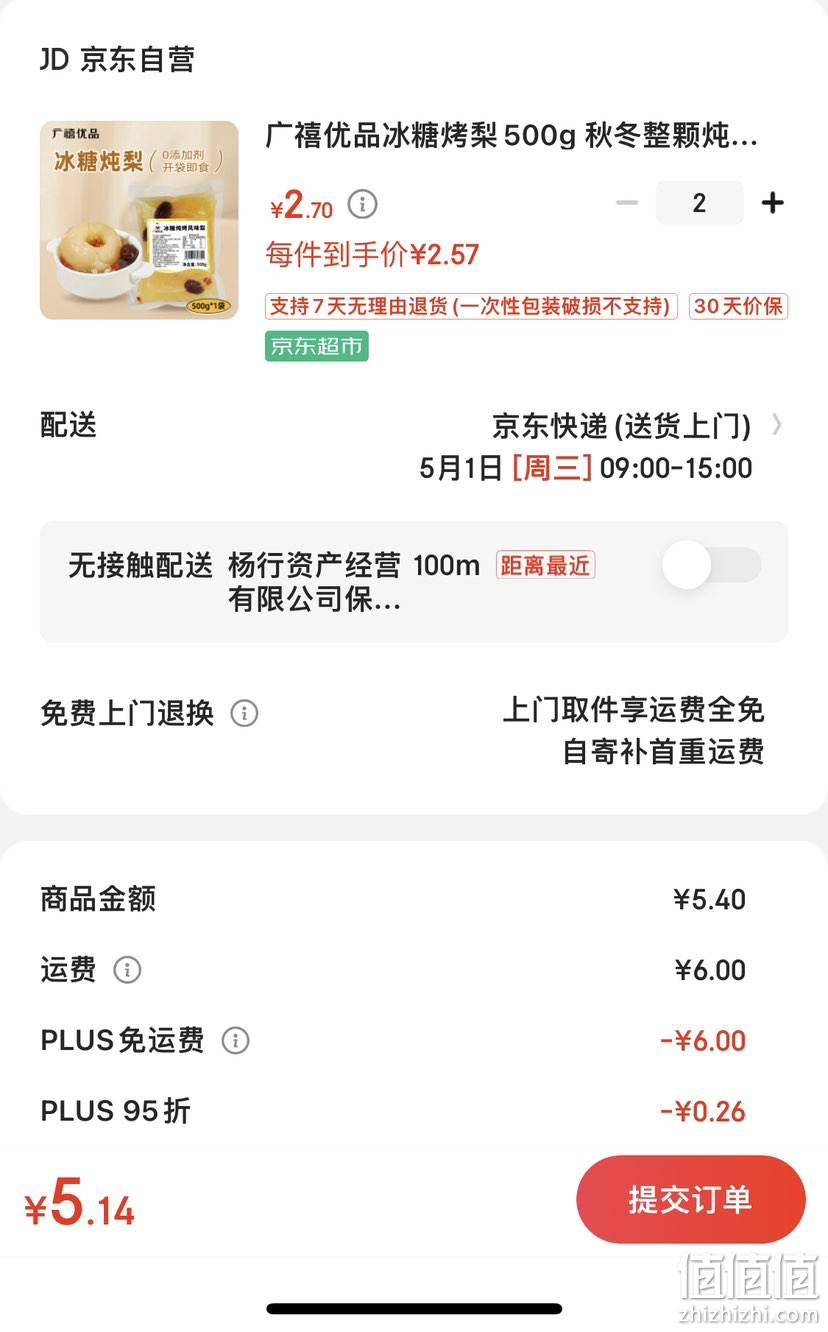This screenshot has height=1332, width=828.
Task: Show info about 免费上门退换
Action: coord(244,713)
